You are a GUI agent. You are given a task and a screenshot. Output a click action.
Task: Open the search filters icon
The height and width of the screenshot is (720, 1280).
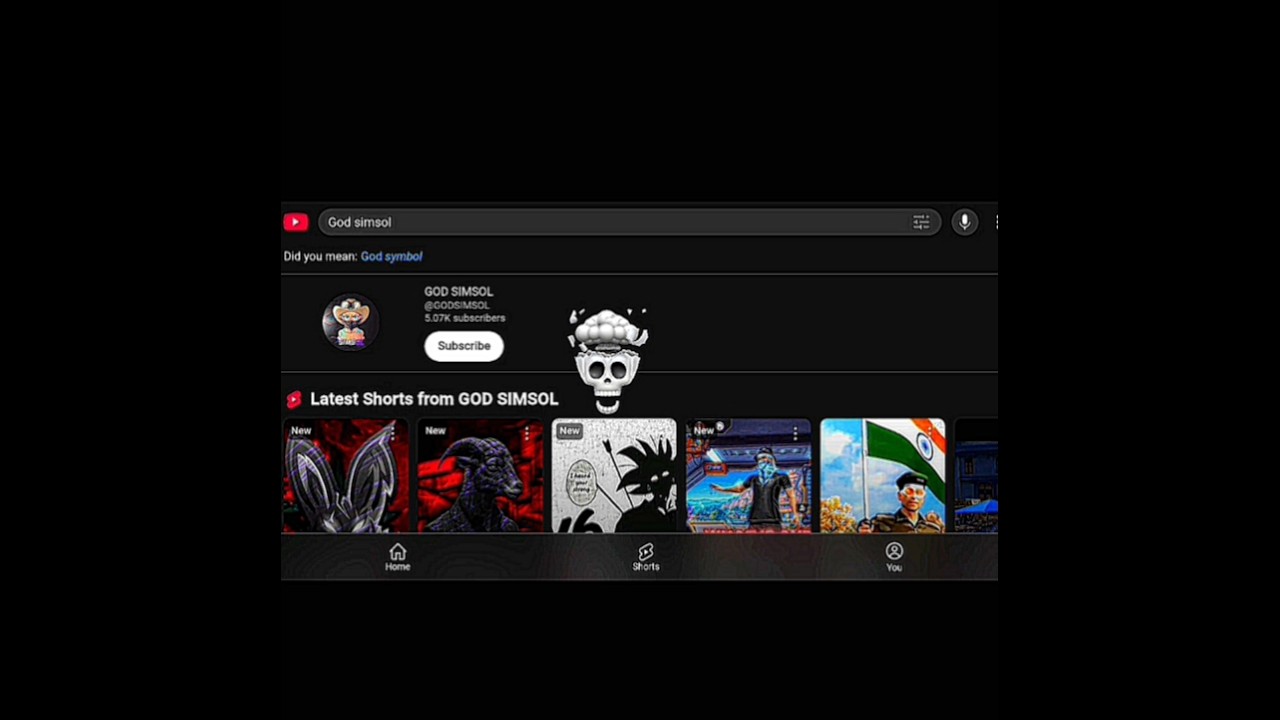pyautogui.click(x=921, y=222)
